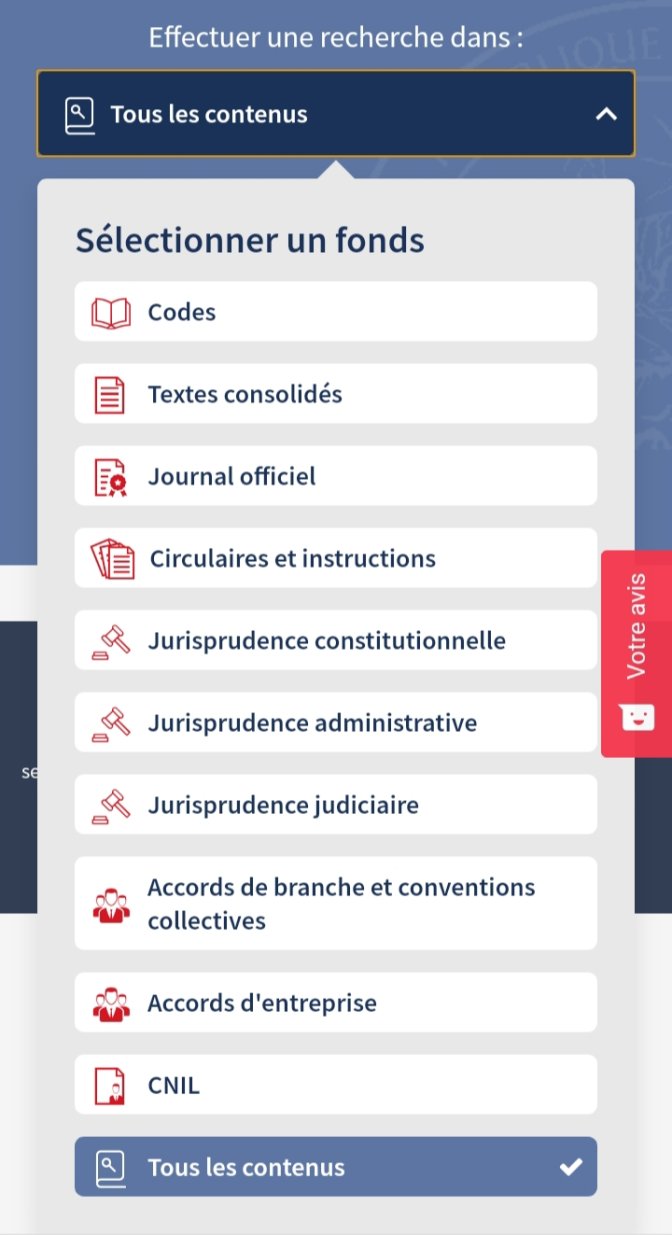
Task: Keep Tous les contenus option selected
Action: pos(335,1166)
